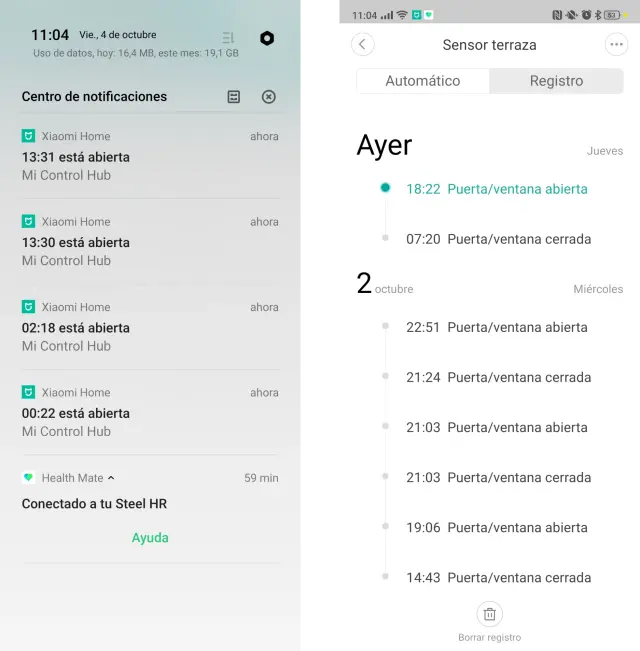Open the overflow menu for Sensor terraza
The width and height of the screenshot is (640, 651).
pyautogui.click(x=616, y=45)
